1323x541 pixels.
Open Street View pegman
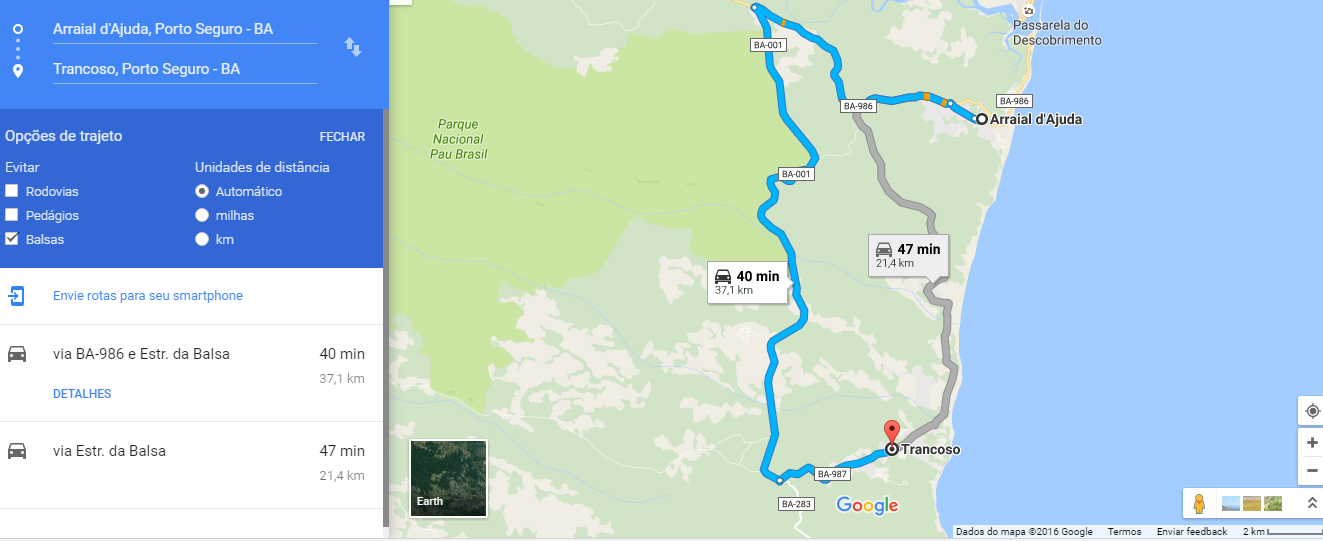pyautogui.click(x=1198, y=503)
